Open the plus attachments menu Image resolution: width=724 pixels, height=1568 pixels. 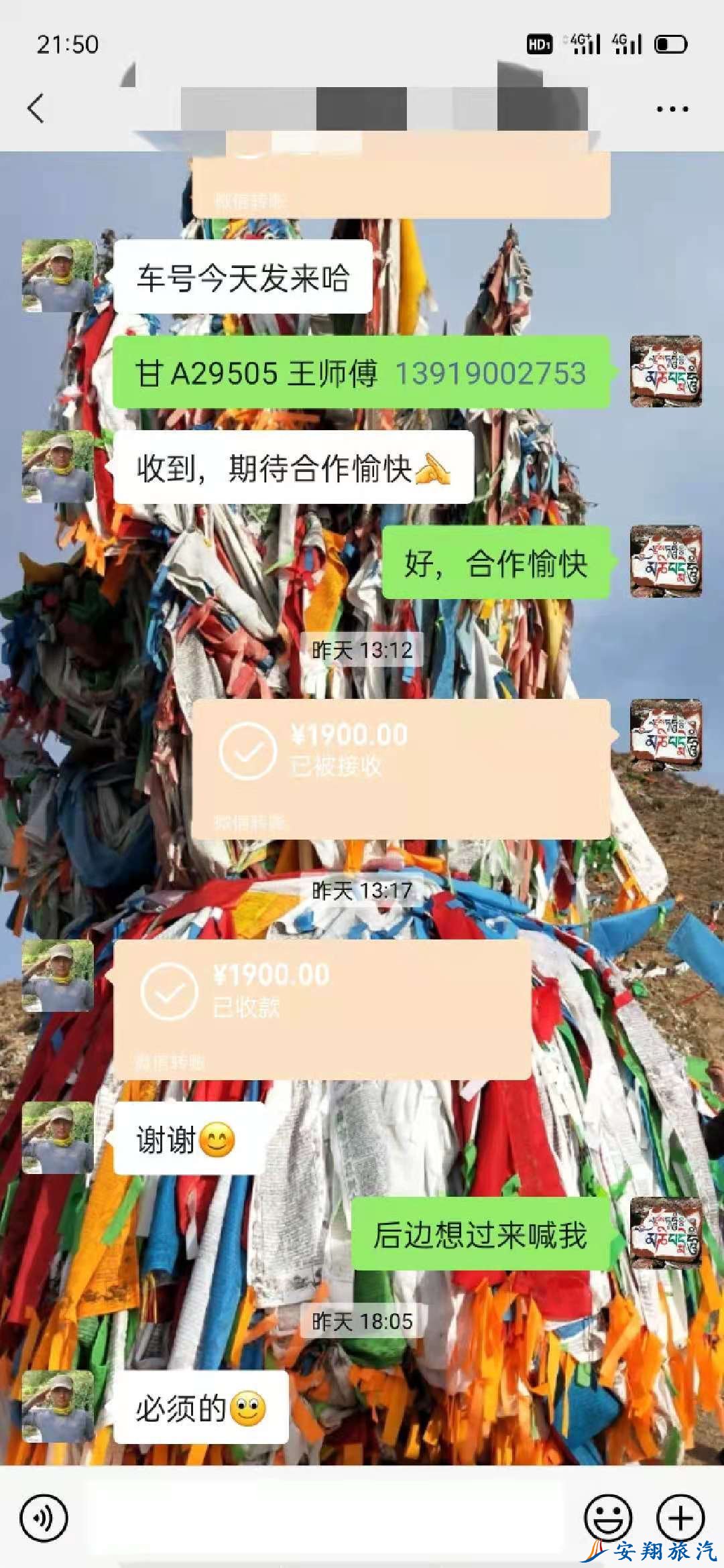coord(680,1518)
